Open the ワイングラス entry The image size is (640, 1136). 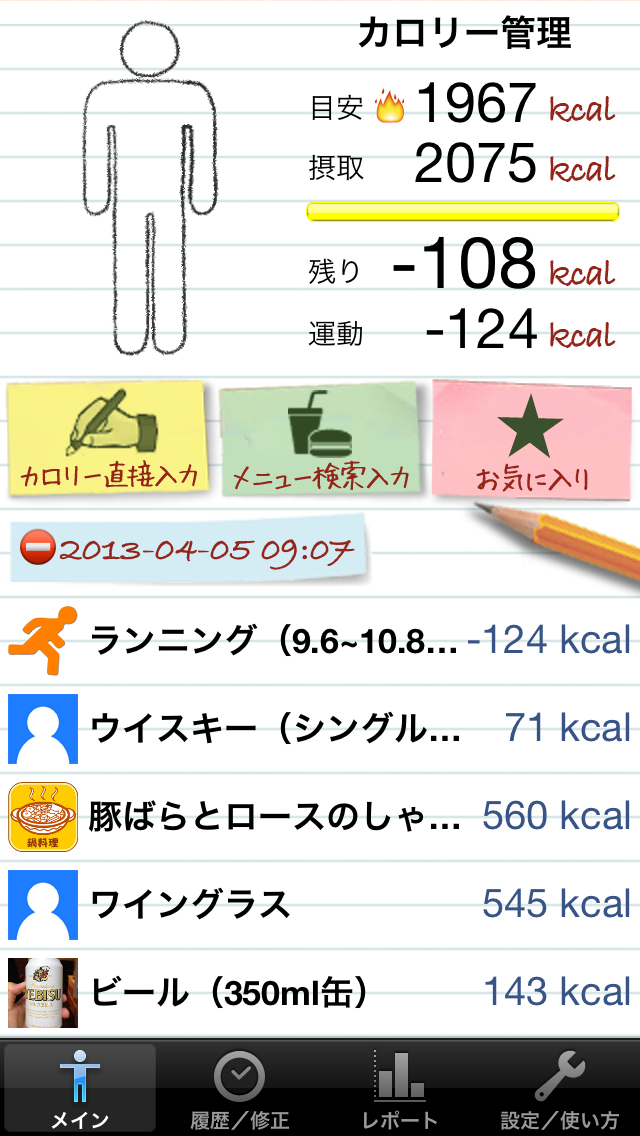(320, 903)
